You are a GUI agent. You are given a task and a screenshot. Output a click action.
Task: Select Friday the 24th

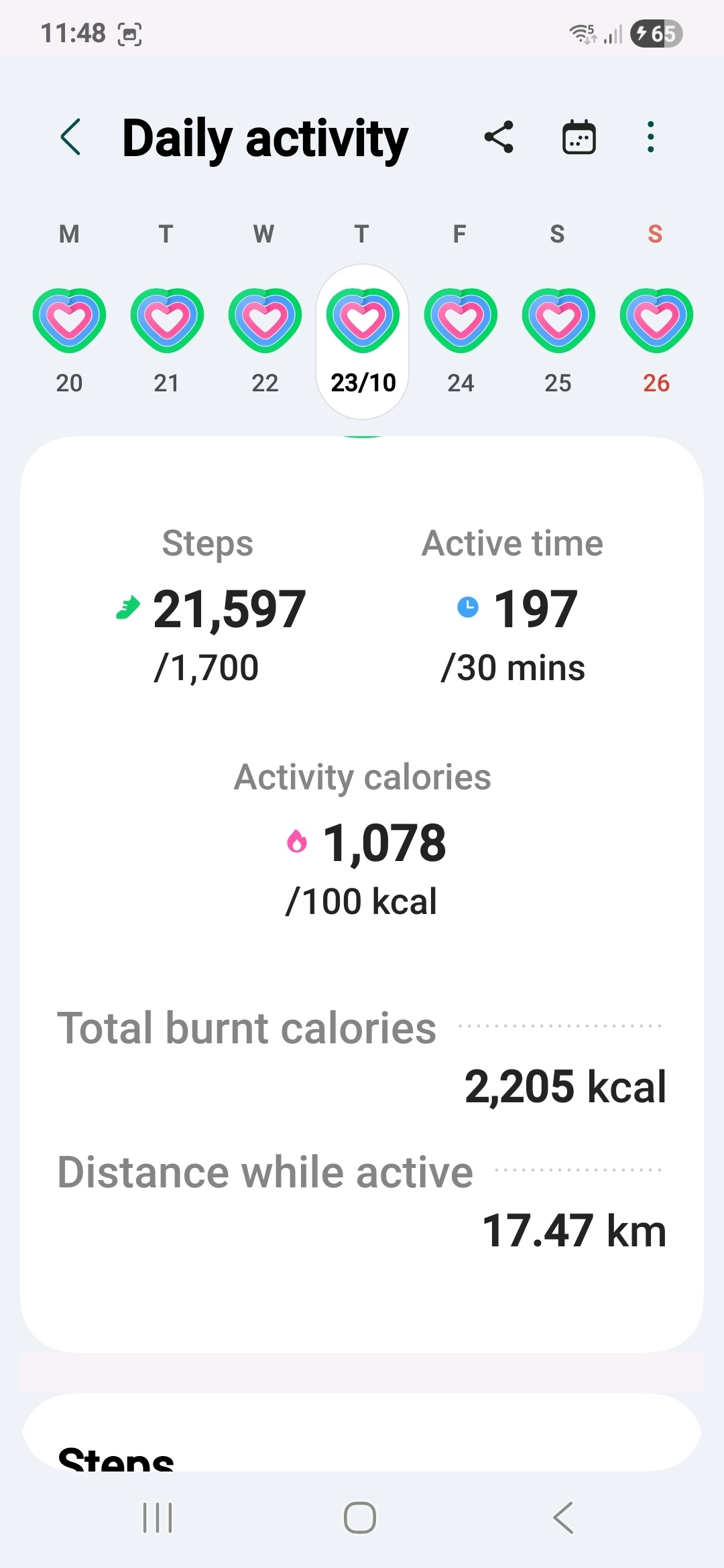461,322
